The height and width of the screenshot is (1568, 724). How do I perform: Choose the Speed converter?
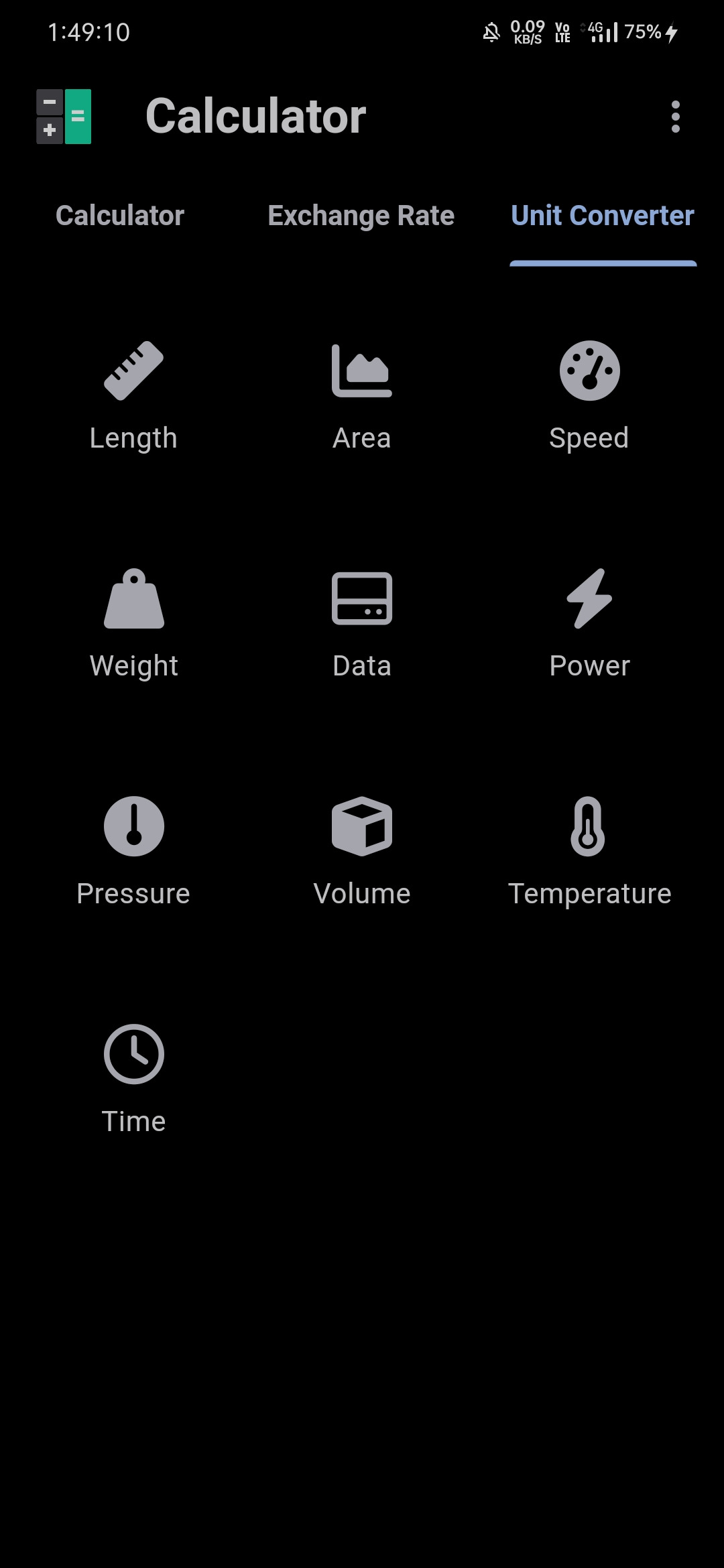point(589,395)
